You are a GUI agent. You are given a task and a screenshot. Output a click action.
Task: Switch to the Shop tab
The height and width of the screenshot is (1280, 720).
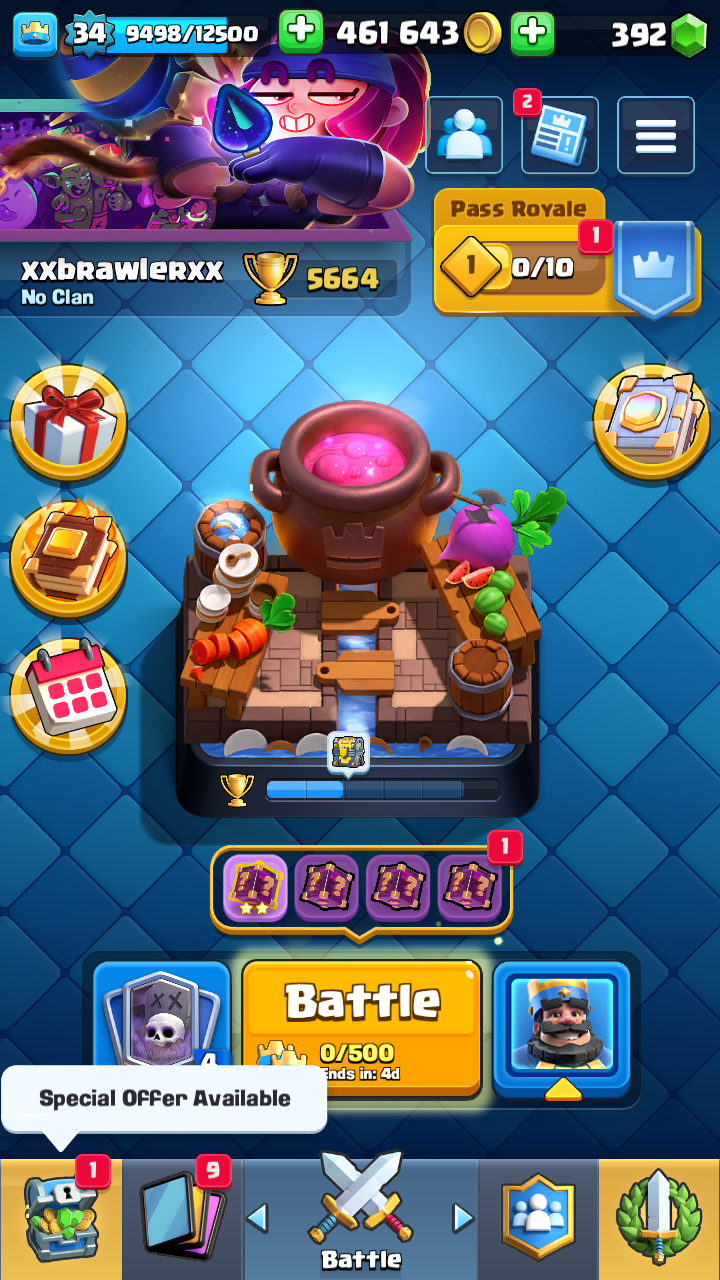pos(61,1220)
